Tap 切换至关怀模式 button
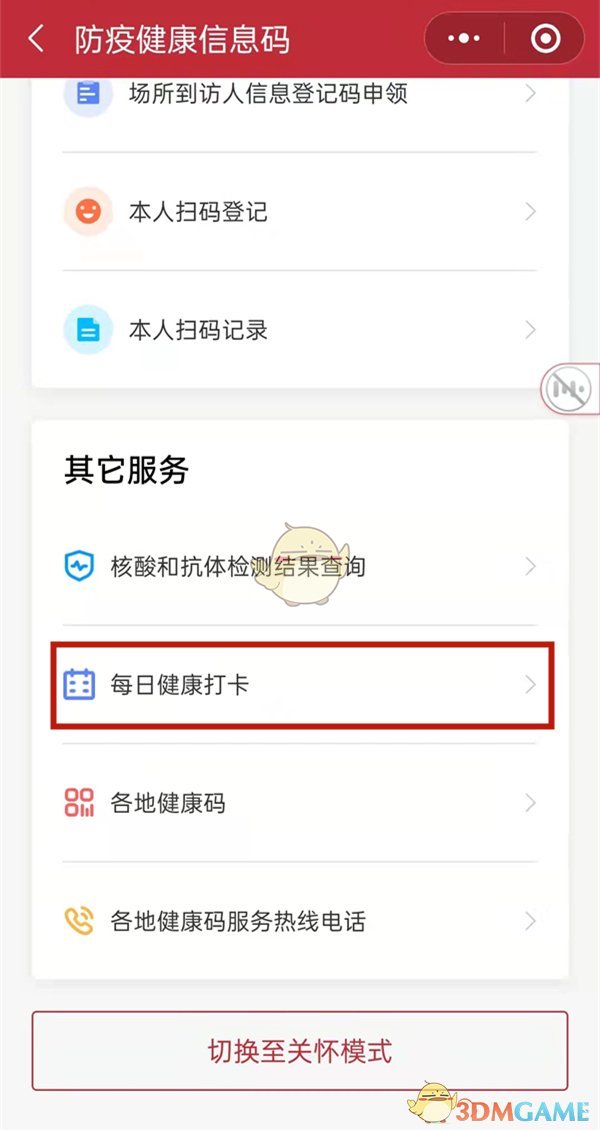This screenshot has width=600, height=1130. pos(300,1051)
